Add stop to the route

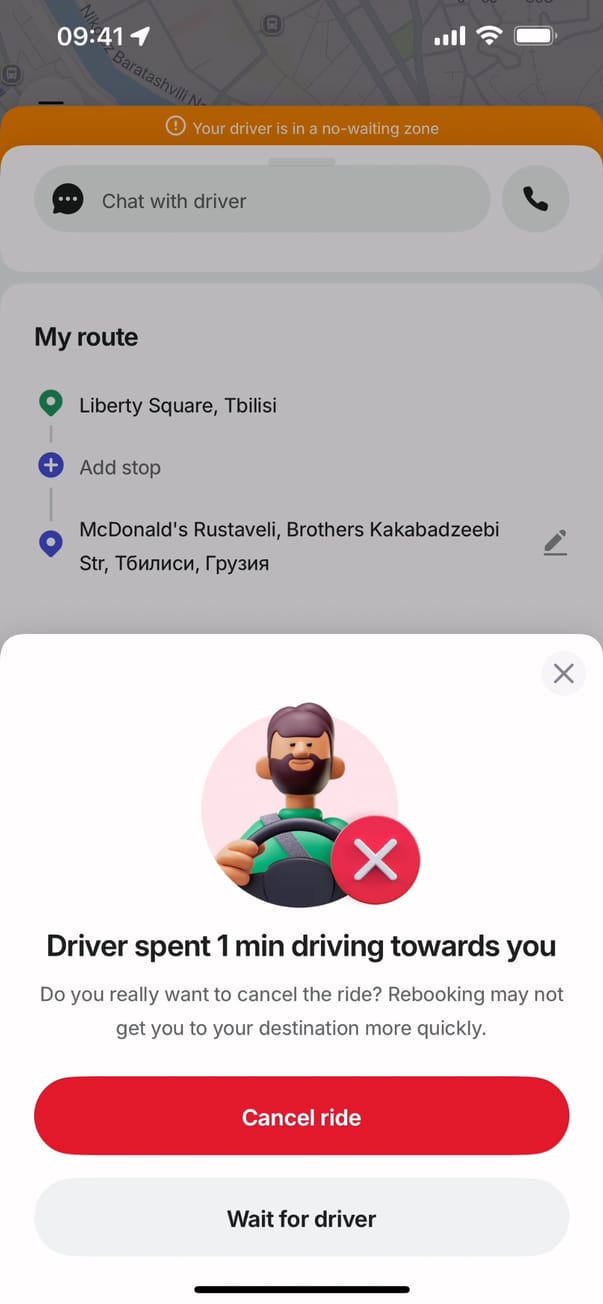click(120, 467)
